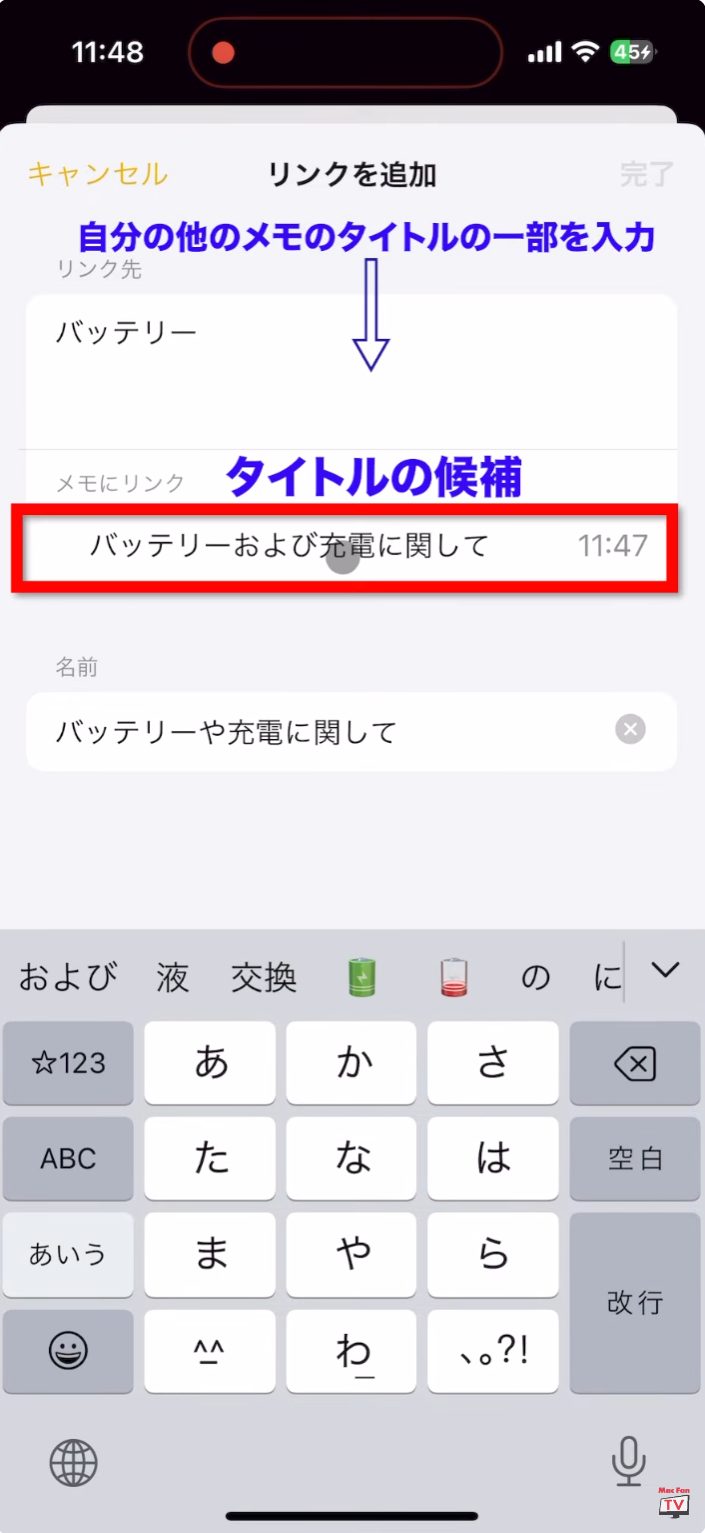Switch keyboard language with the globe key
This screenshot has height=1533, width=705.
click(x=73, y=1463)
